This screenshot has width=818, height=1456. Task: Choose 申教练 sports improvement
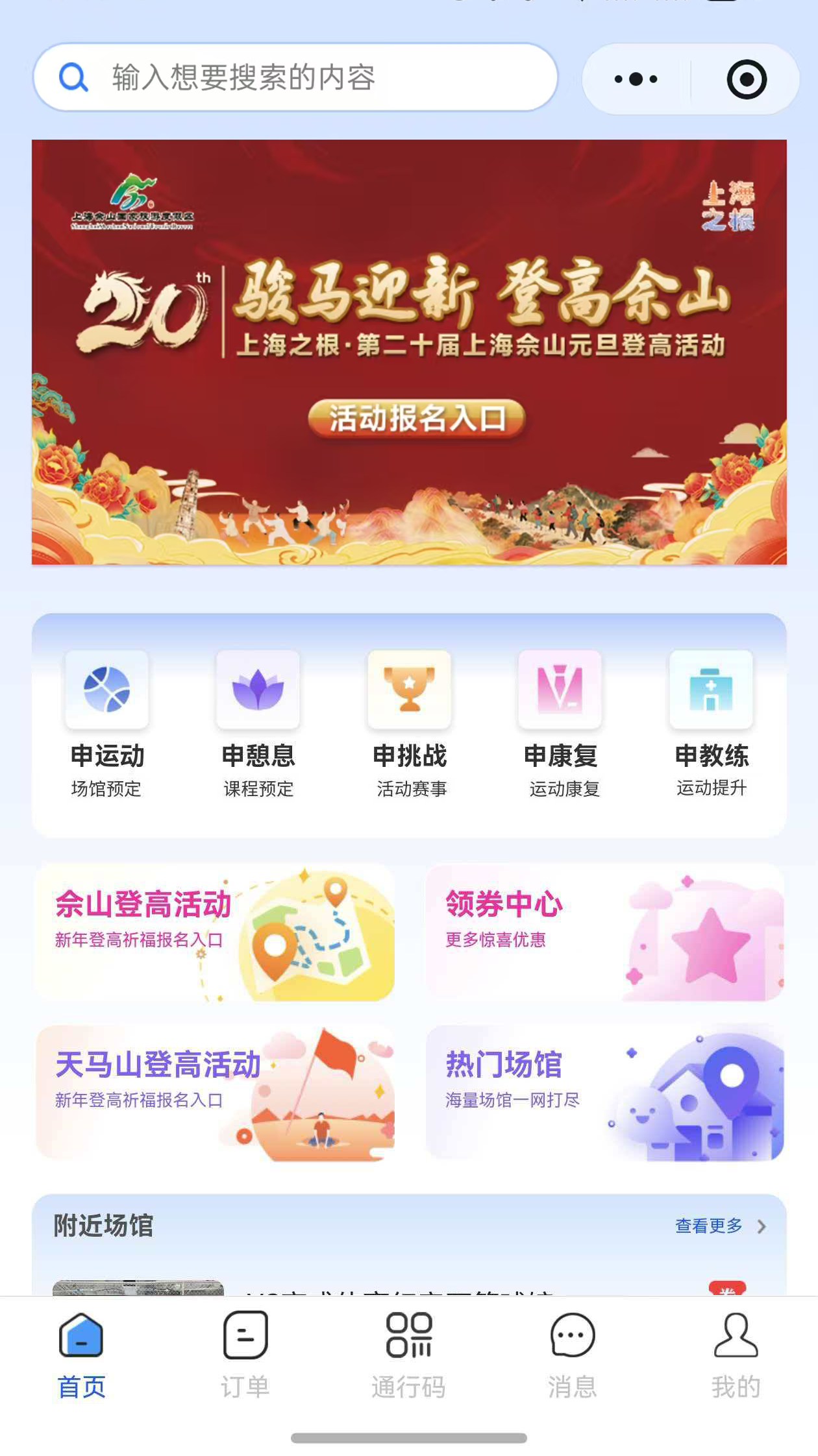[x=711, y=724]
